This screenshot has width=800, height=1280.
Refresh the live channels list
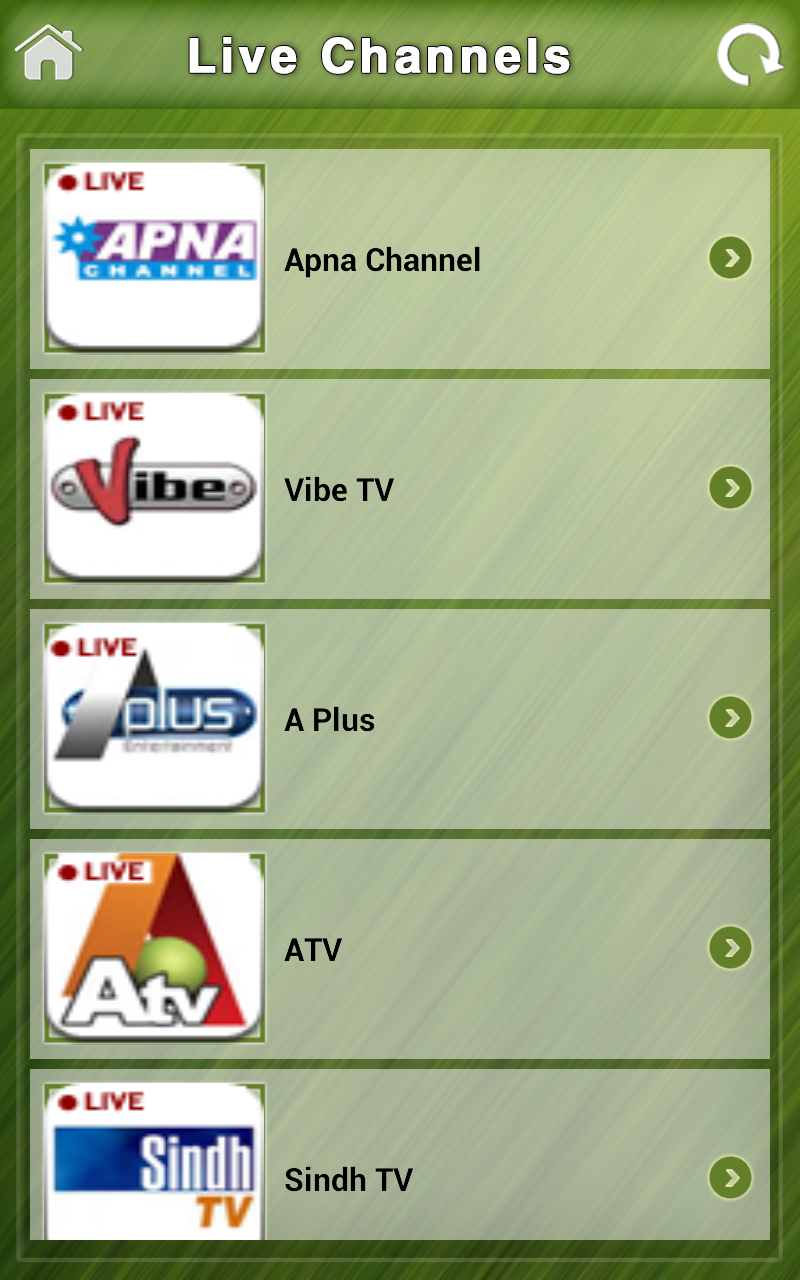pos(750,55)
